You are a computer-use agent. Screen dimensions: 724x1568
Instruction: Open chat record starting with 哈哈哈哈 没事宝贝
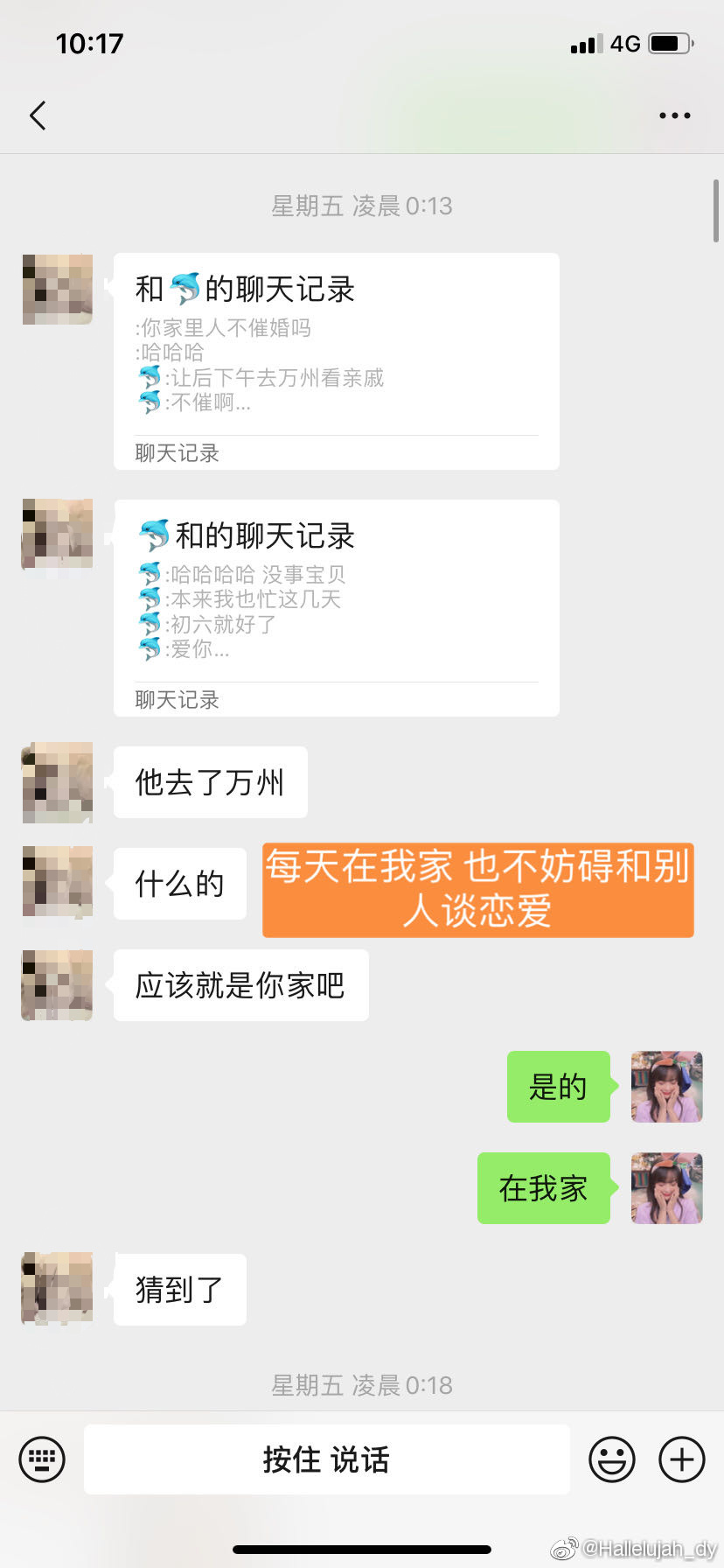336,607
